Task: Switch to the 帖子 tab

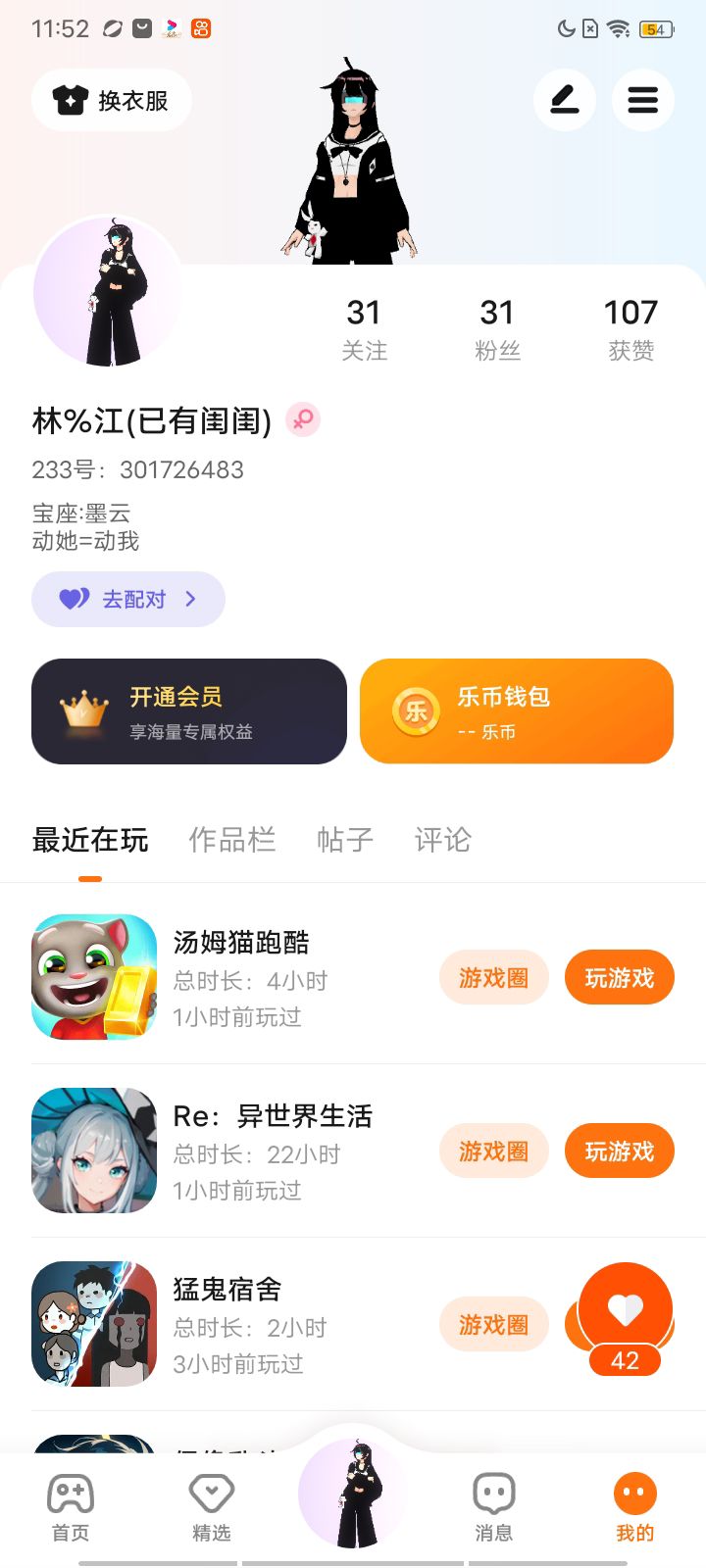Action: tap(345, 840)
